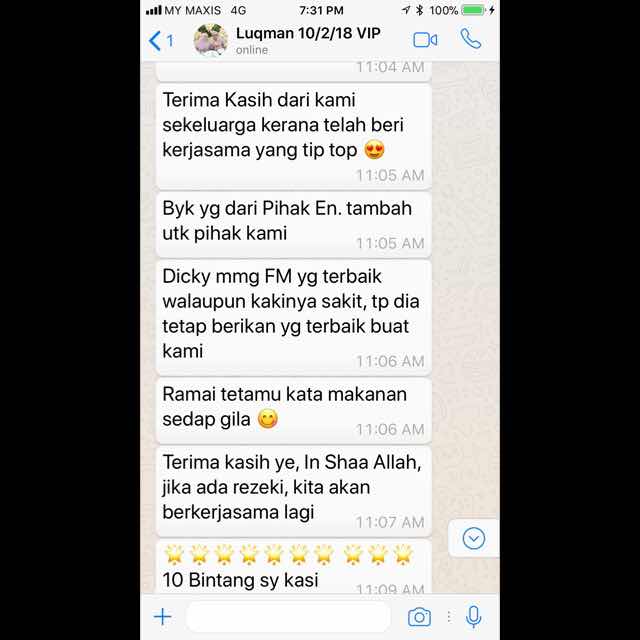Start a voice call with Luqman

pyautogui.click(x=470, y=40)
